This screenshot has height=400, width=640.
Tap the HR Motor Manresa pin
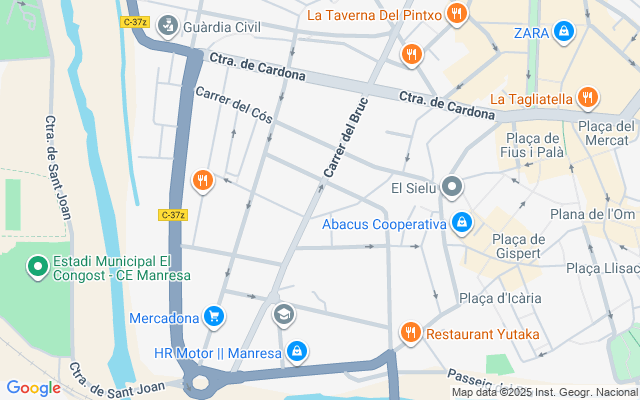(297, 352)
